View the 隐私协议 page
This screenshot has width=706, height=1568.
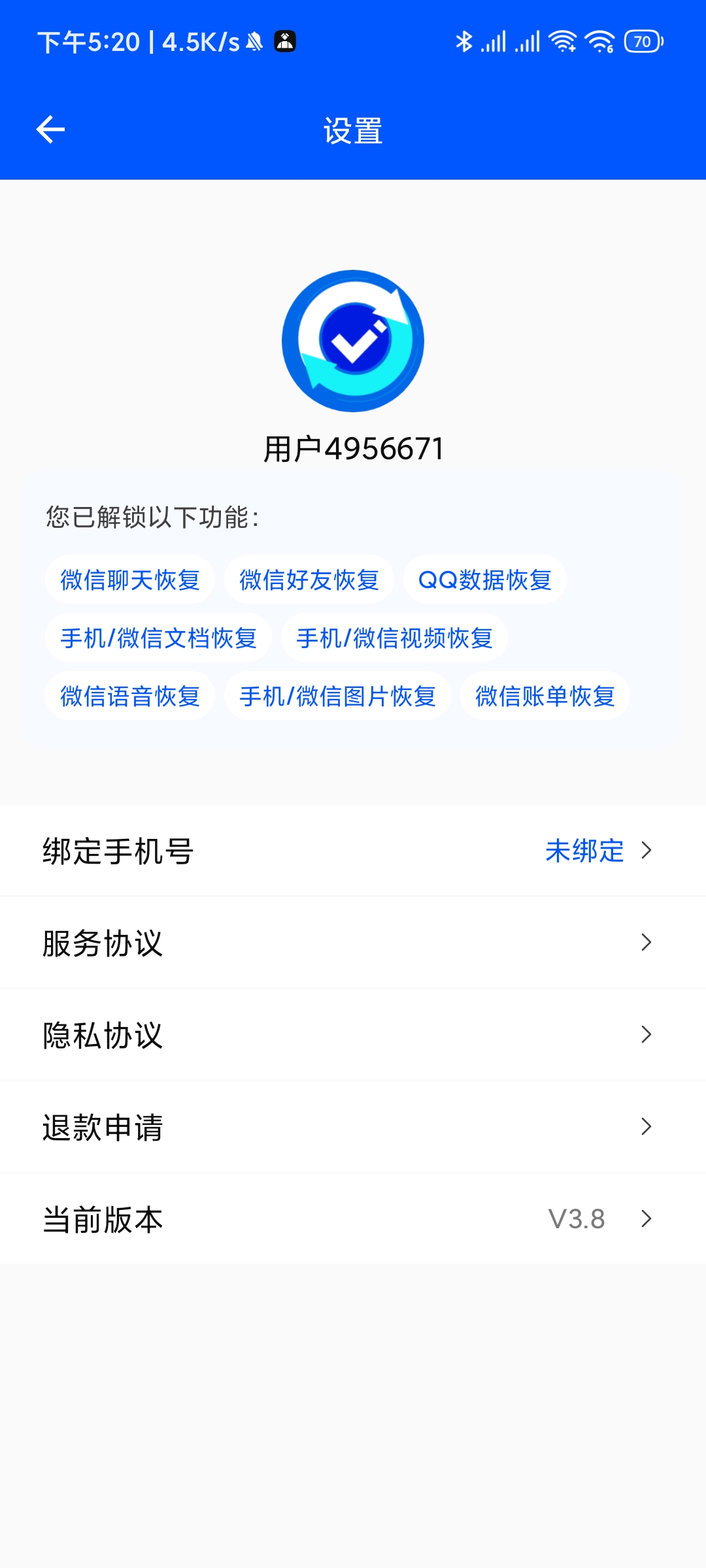click(x=353, y=1035)
